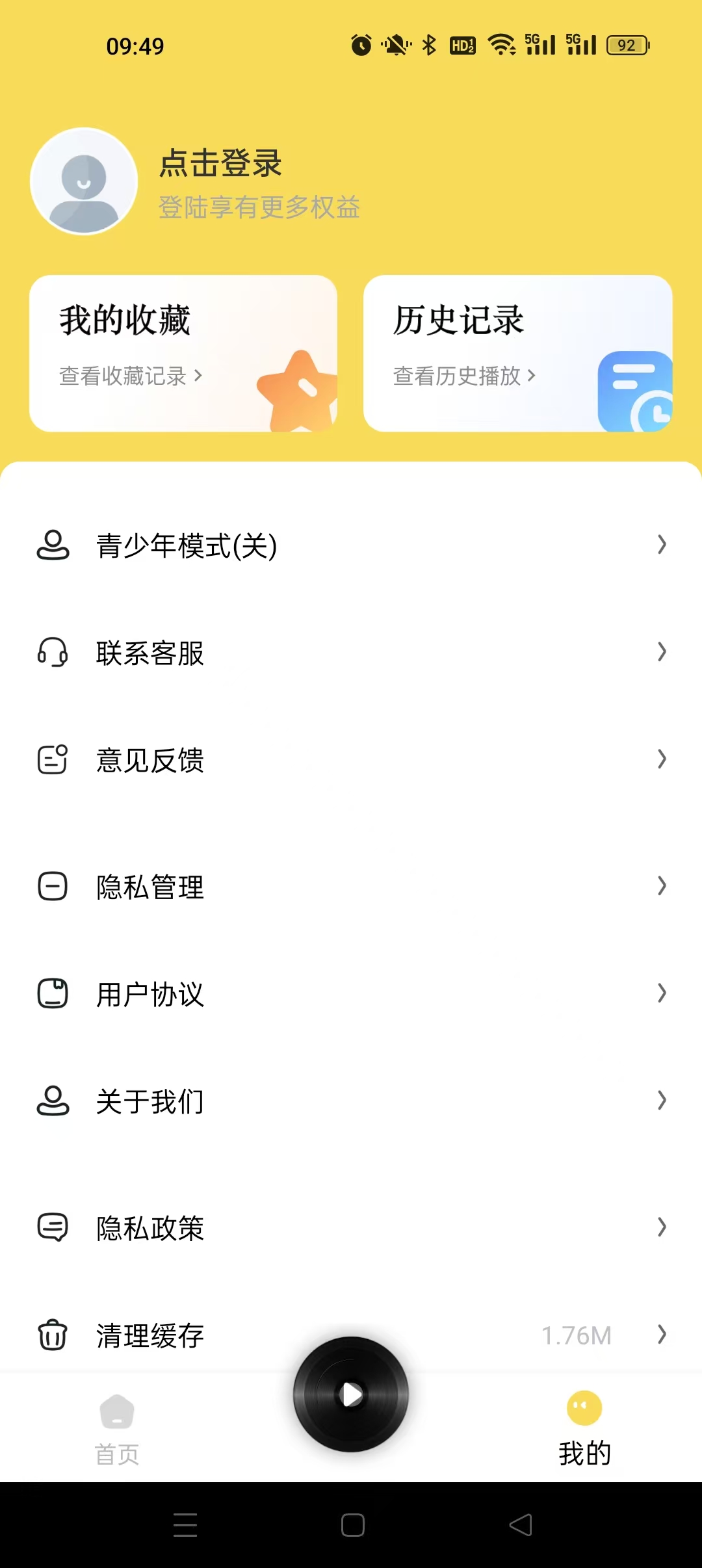Tap the profile avatar
Screen dimensions: 702x1568
click(84, 181)
